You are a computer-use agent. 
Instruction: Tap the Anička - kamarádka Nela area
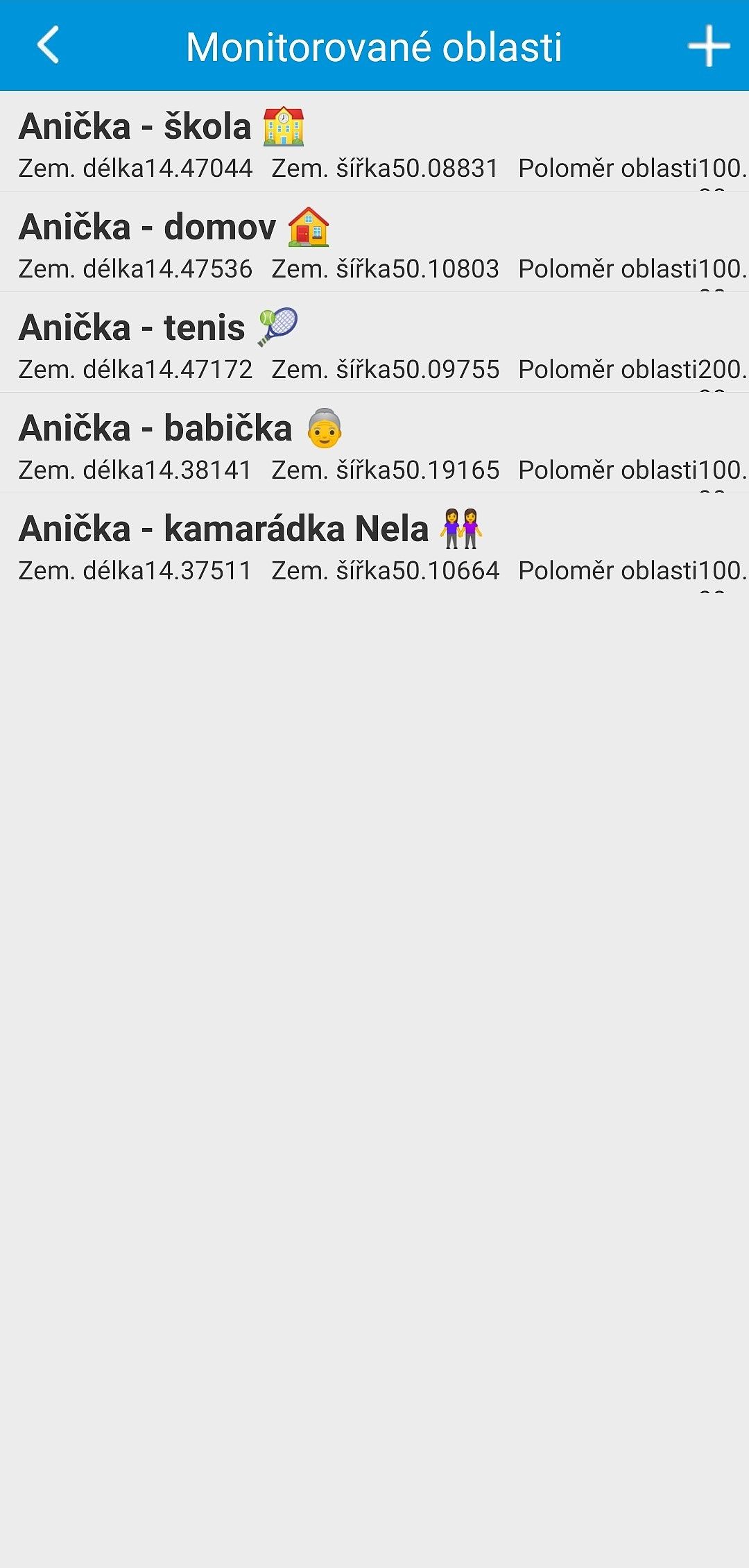pos(374,545)
